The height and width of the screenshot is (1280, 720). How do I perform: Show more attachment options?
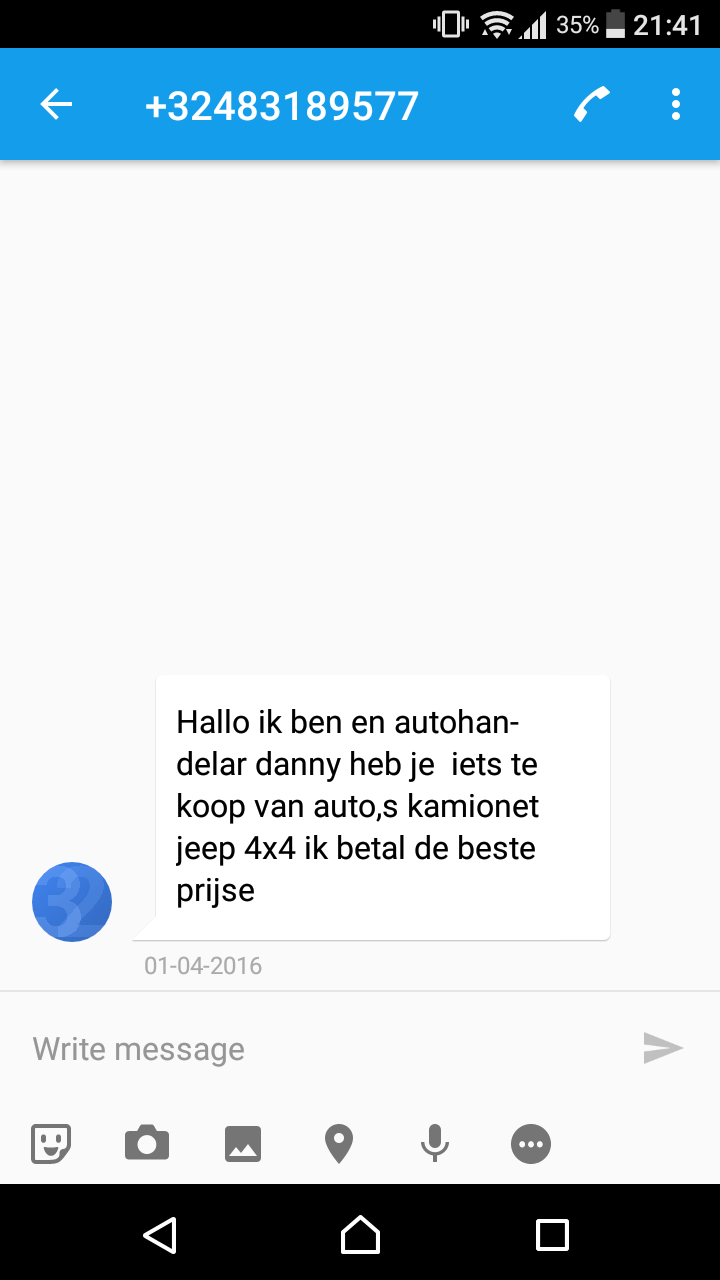531,1143
